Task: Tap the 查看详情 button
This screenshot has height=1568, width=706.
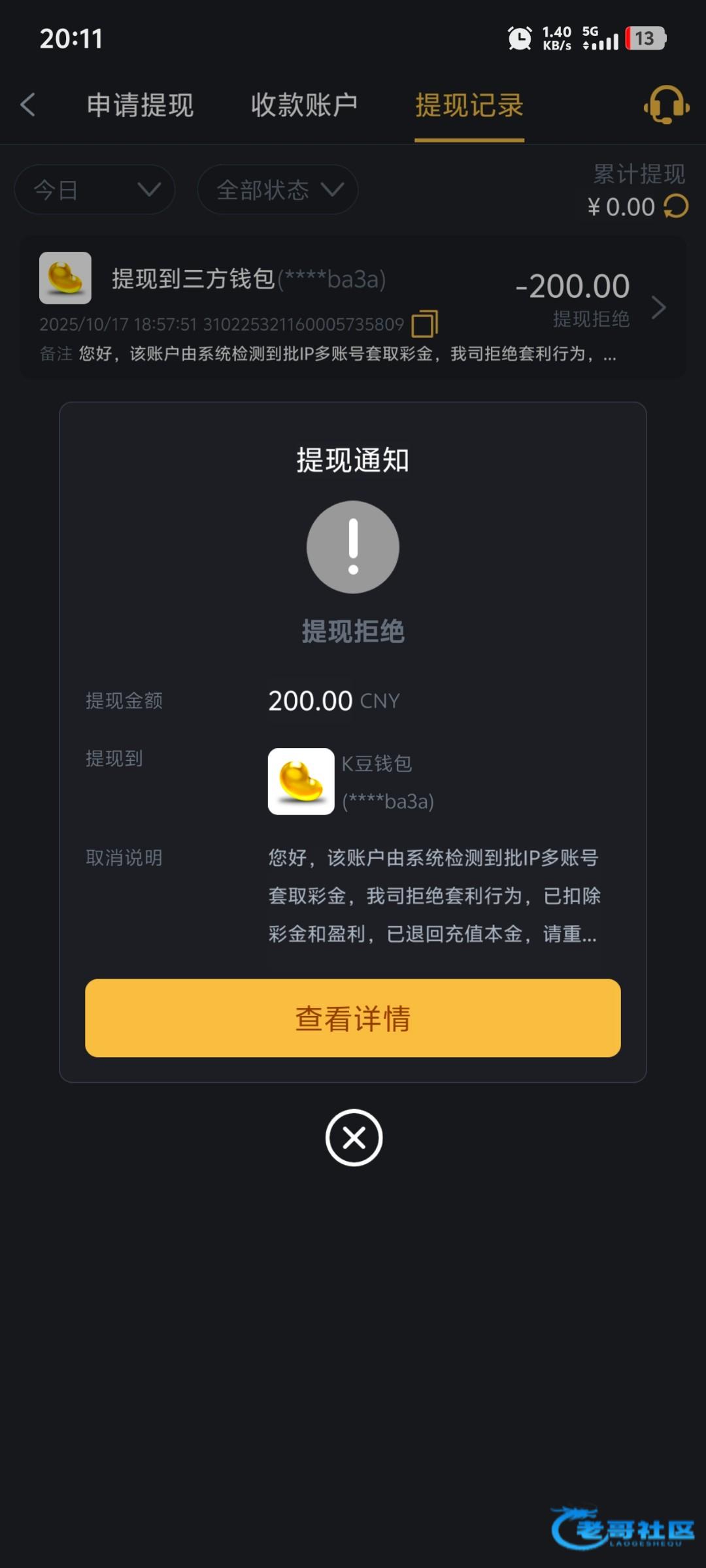Action: tap(353, 1018)
